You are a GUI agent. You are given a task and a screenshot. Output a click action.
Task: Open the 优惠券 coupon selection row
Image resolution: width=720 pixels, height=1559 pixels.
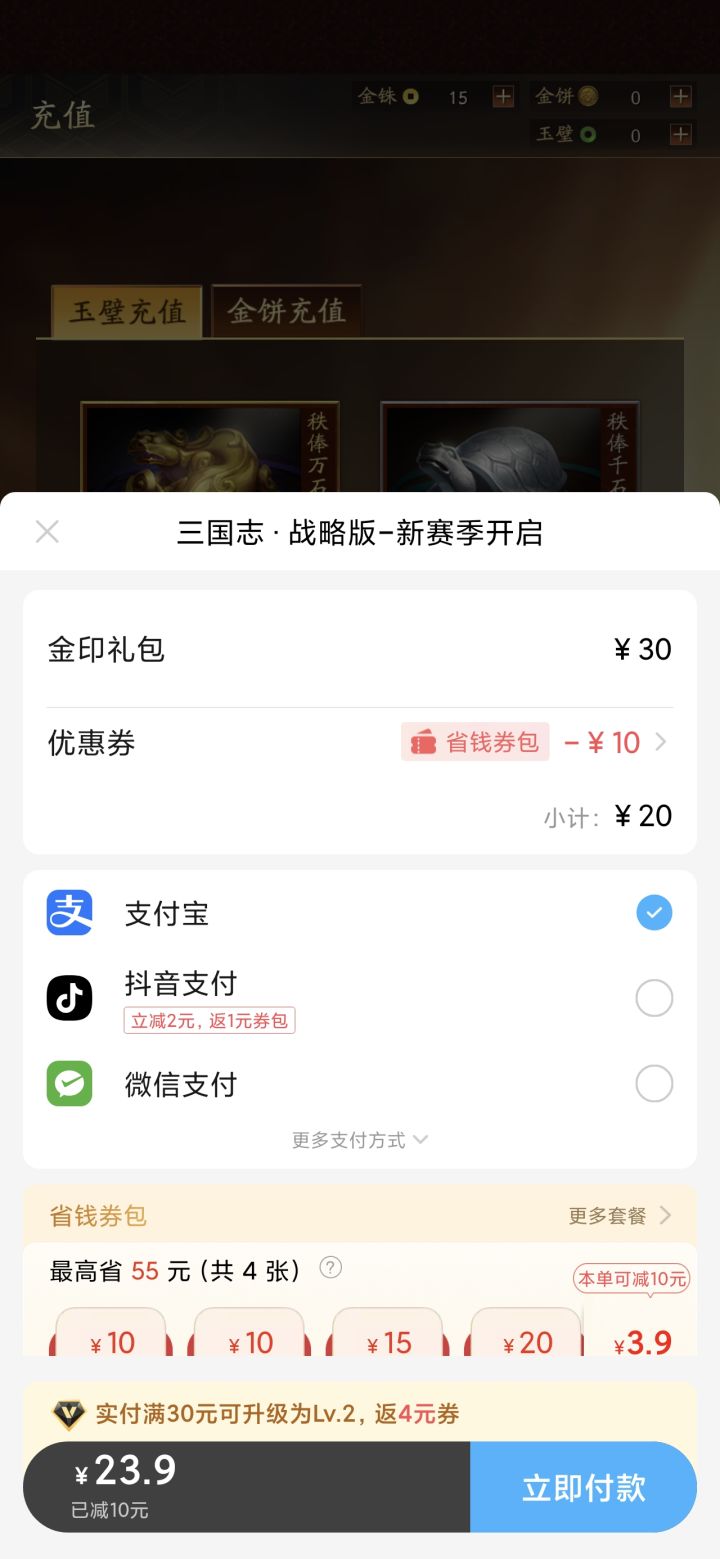pos(360,743)
